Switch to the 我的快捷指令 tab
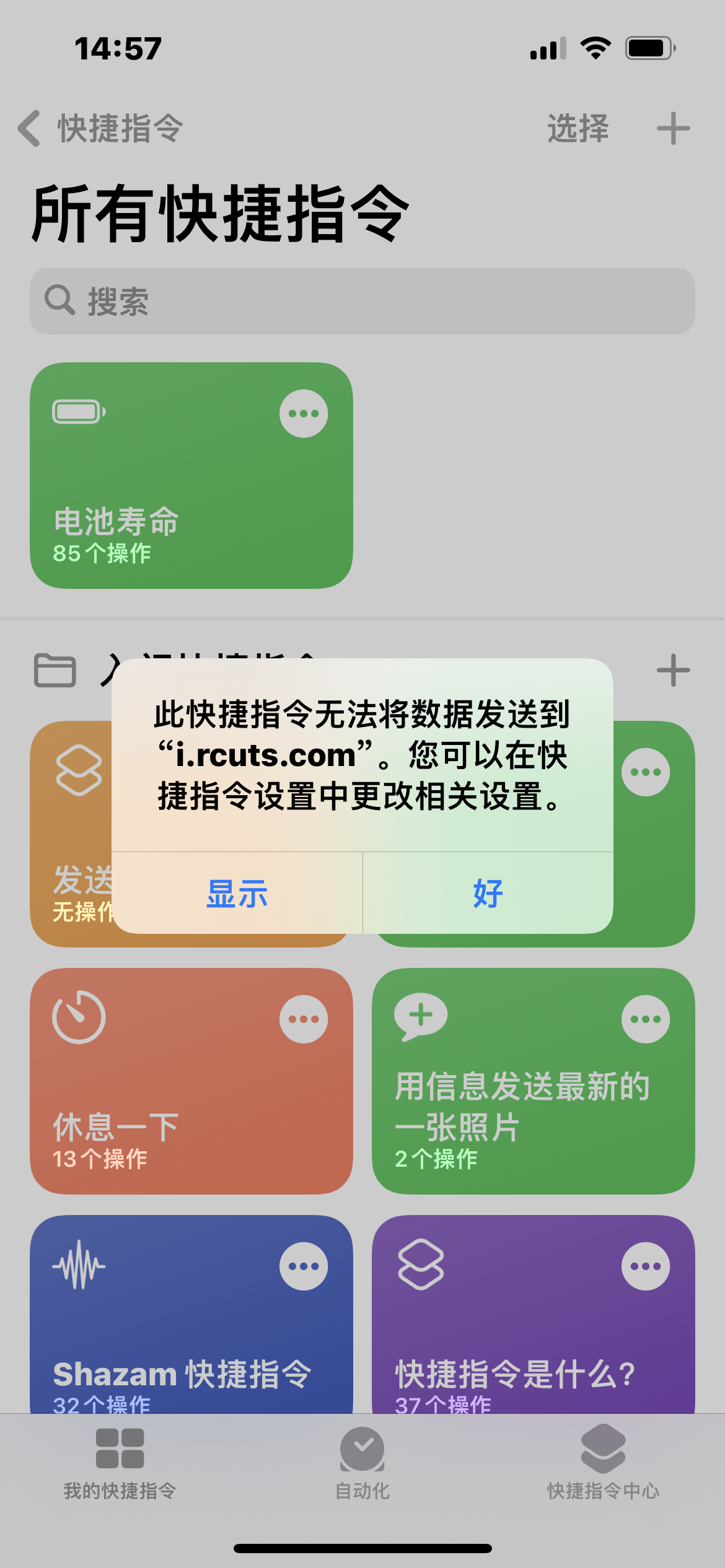Viewport: 725px width, 1568px height. [x=120, y=1463]
